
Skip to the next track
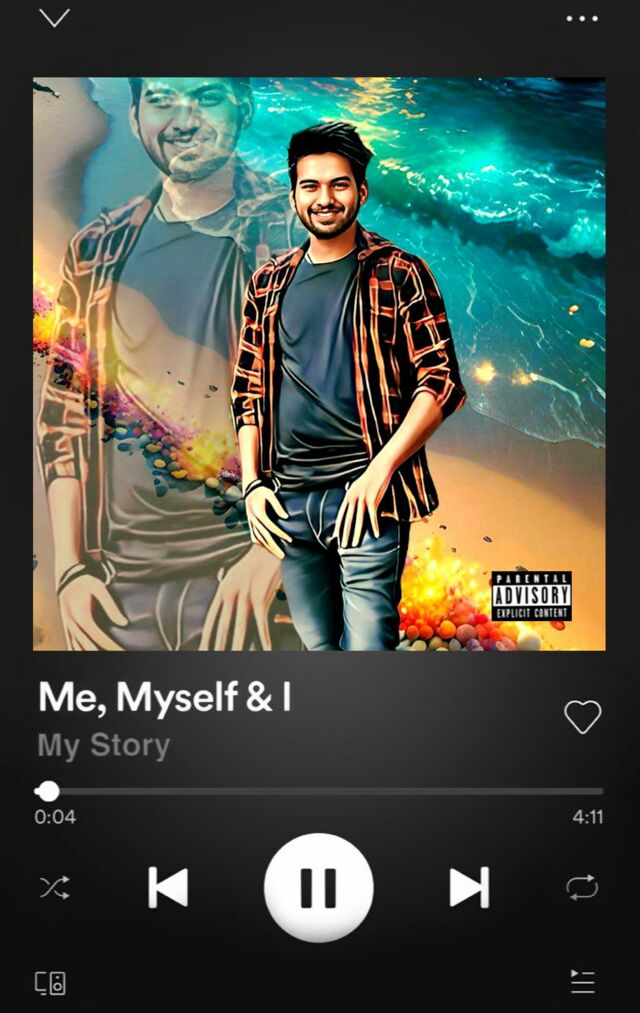point(468,887)
